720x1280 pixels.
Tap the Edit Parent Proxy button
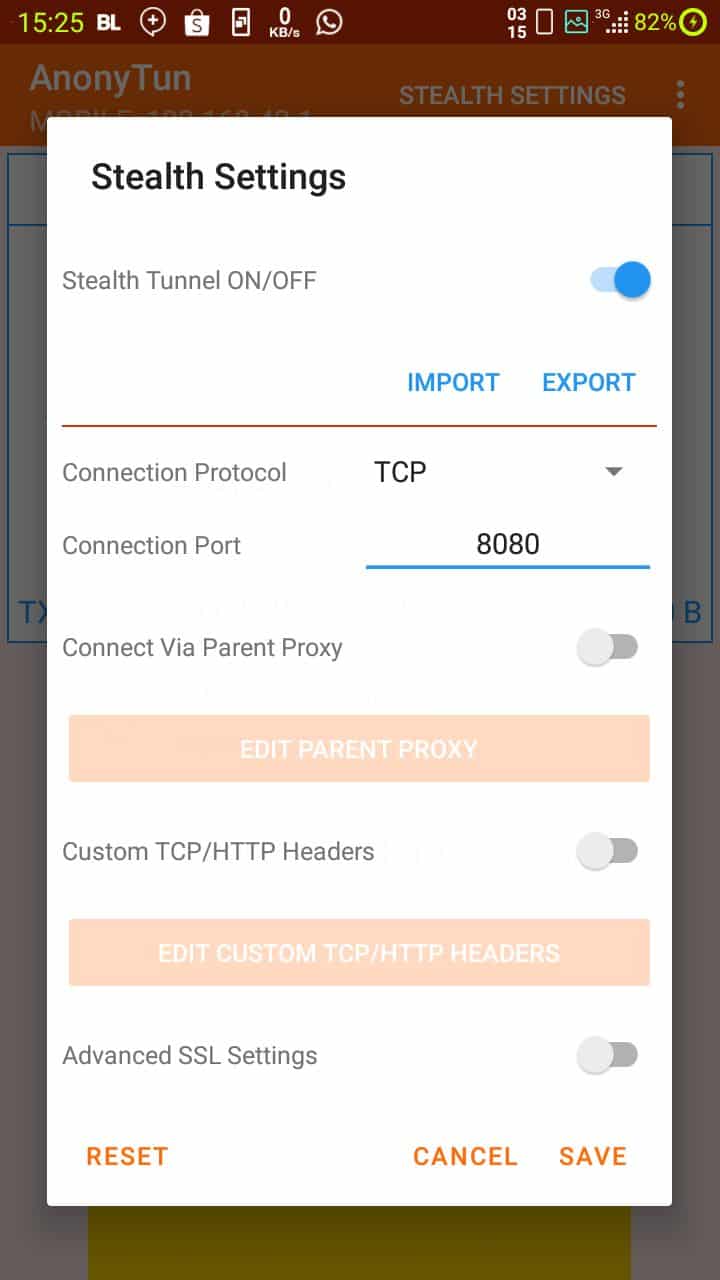(x=359, y=749)
